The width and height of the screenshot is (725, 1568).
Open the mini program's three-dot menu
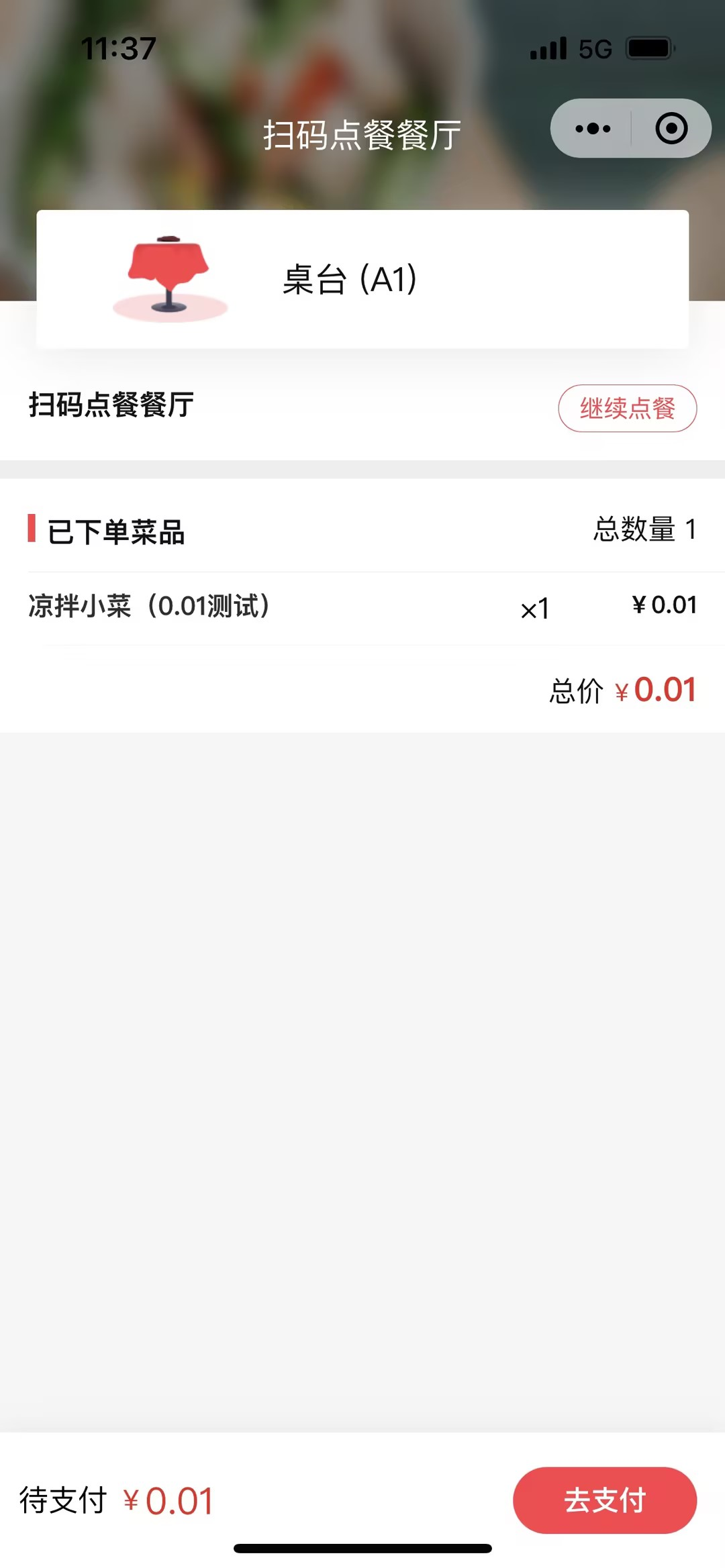pyautogui.click(x=593, y=128)
